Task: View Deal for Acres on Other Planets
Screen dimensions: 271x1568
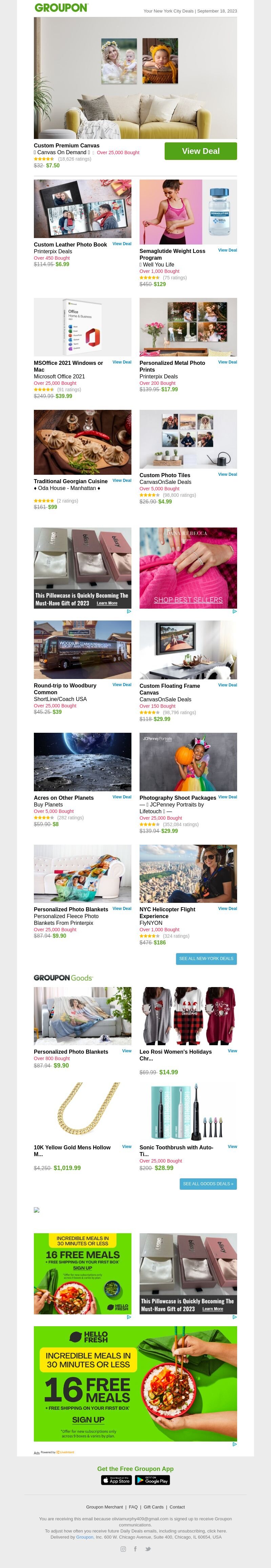Action: 122,797
